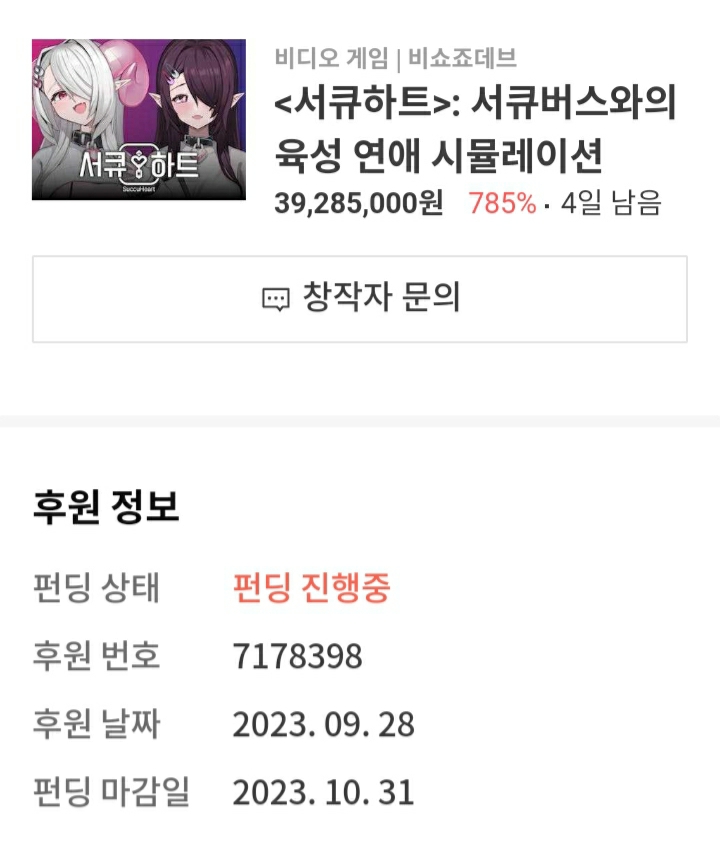Tap the 창작자 문의 button
Viewport: 720px width, 851px height.
[x=360, y=299]
